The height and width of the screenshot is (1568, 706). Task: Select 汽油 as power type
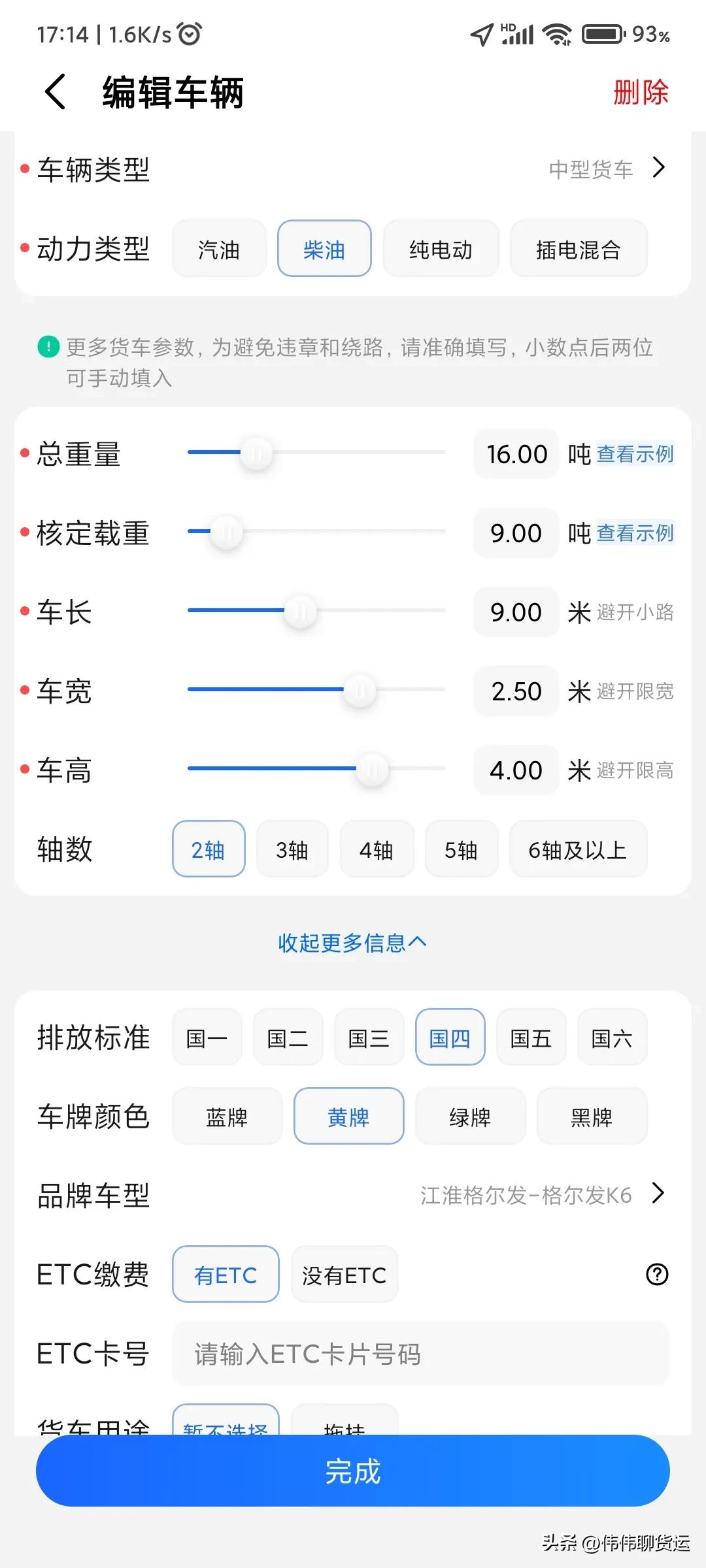(x=219, y=249)
